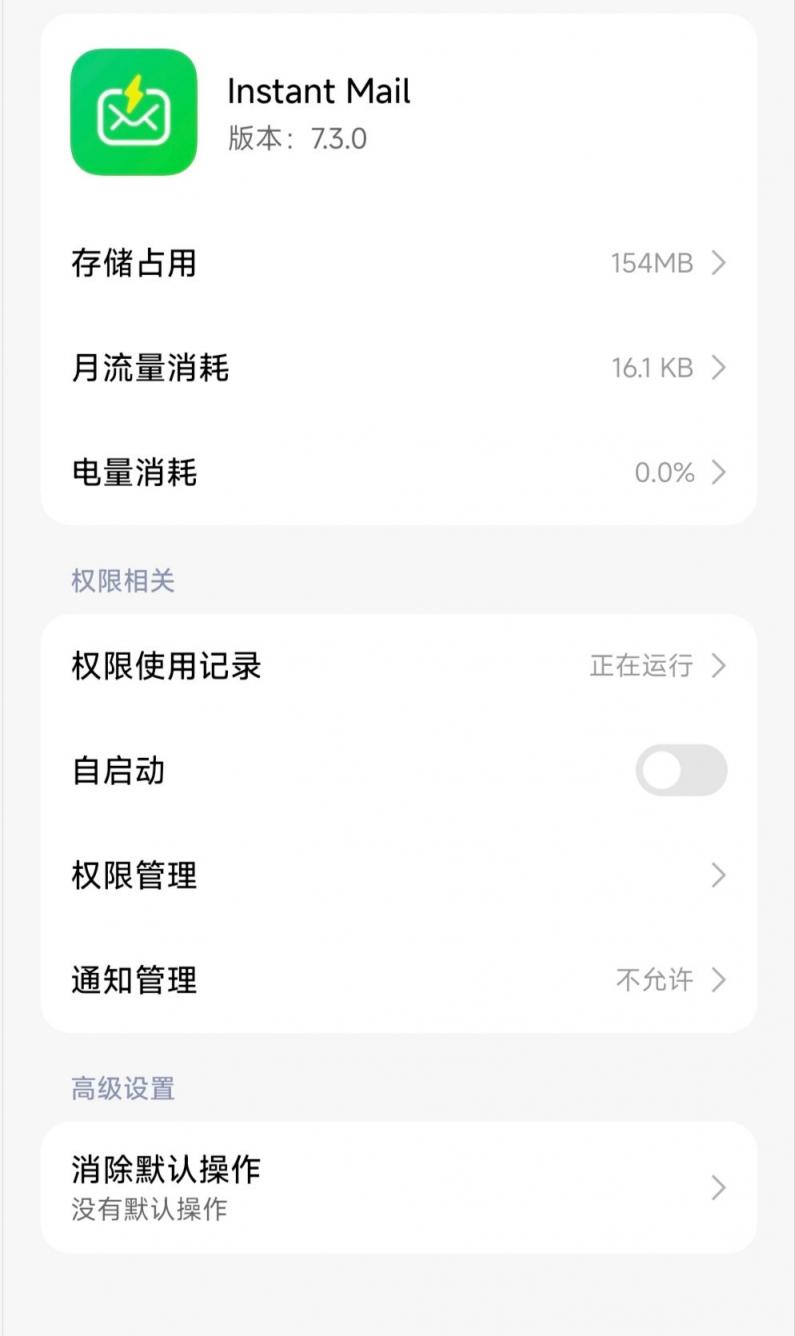
Task: Select 消除默认操作 to clear defaults
Action: pyautogui.click(x=398, y=1187)
